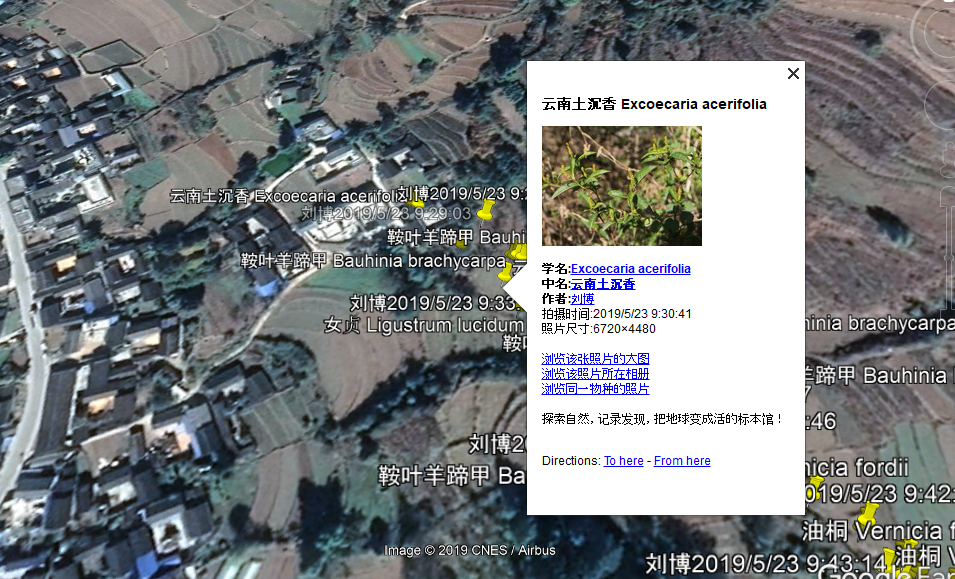Open 浏览该照片所在相册 link
Viewport: 955px width, 579px height.
595,374
